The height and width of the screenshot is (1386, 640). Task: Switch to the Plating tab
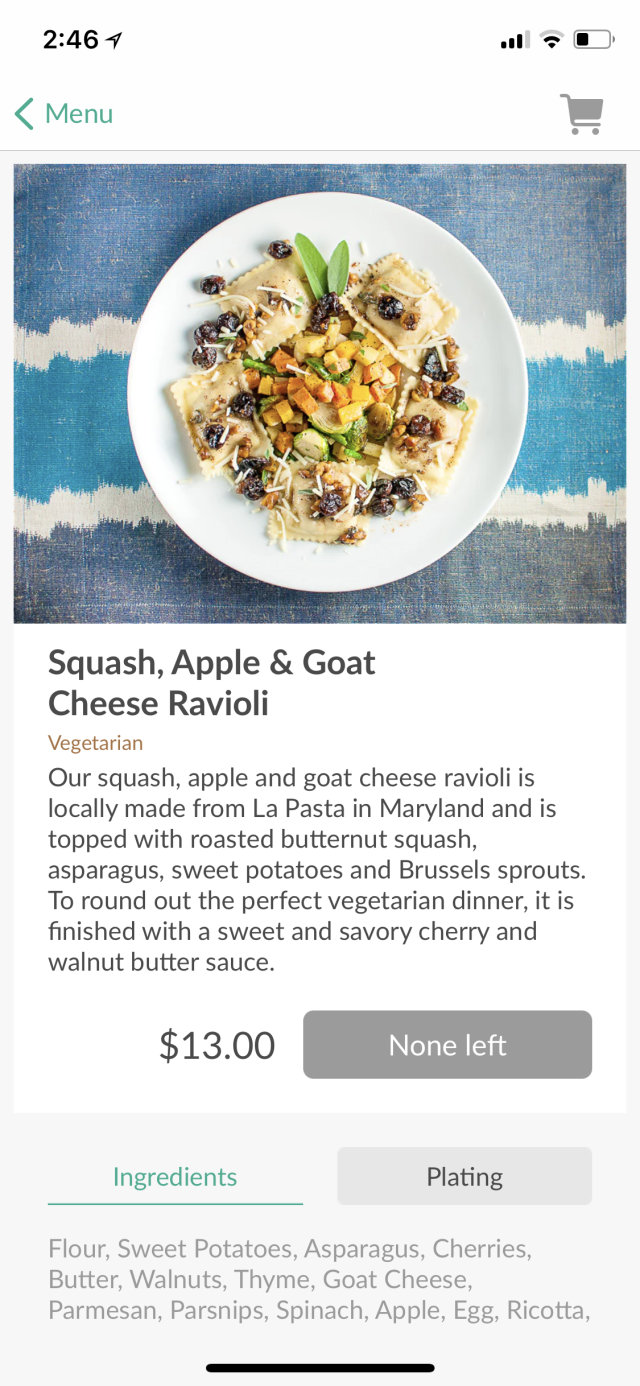point(464,1177)
